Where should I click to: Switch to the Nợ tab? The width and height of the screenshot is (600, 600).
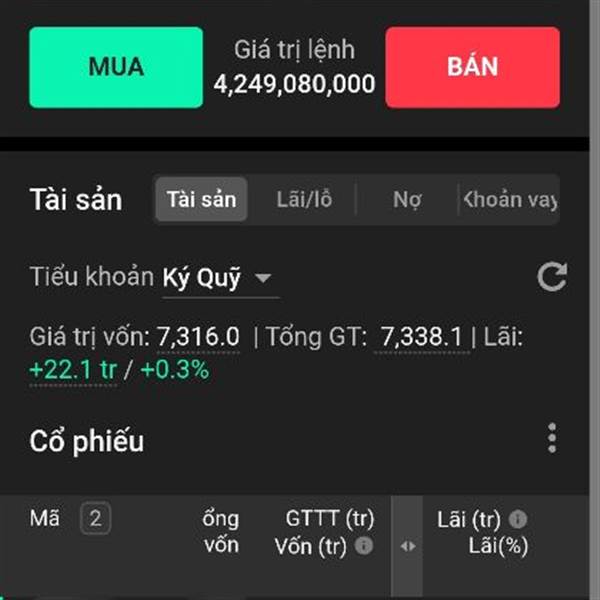[x=407, y=199]
